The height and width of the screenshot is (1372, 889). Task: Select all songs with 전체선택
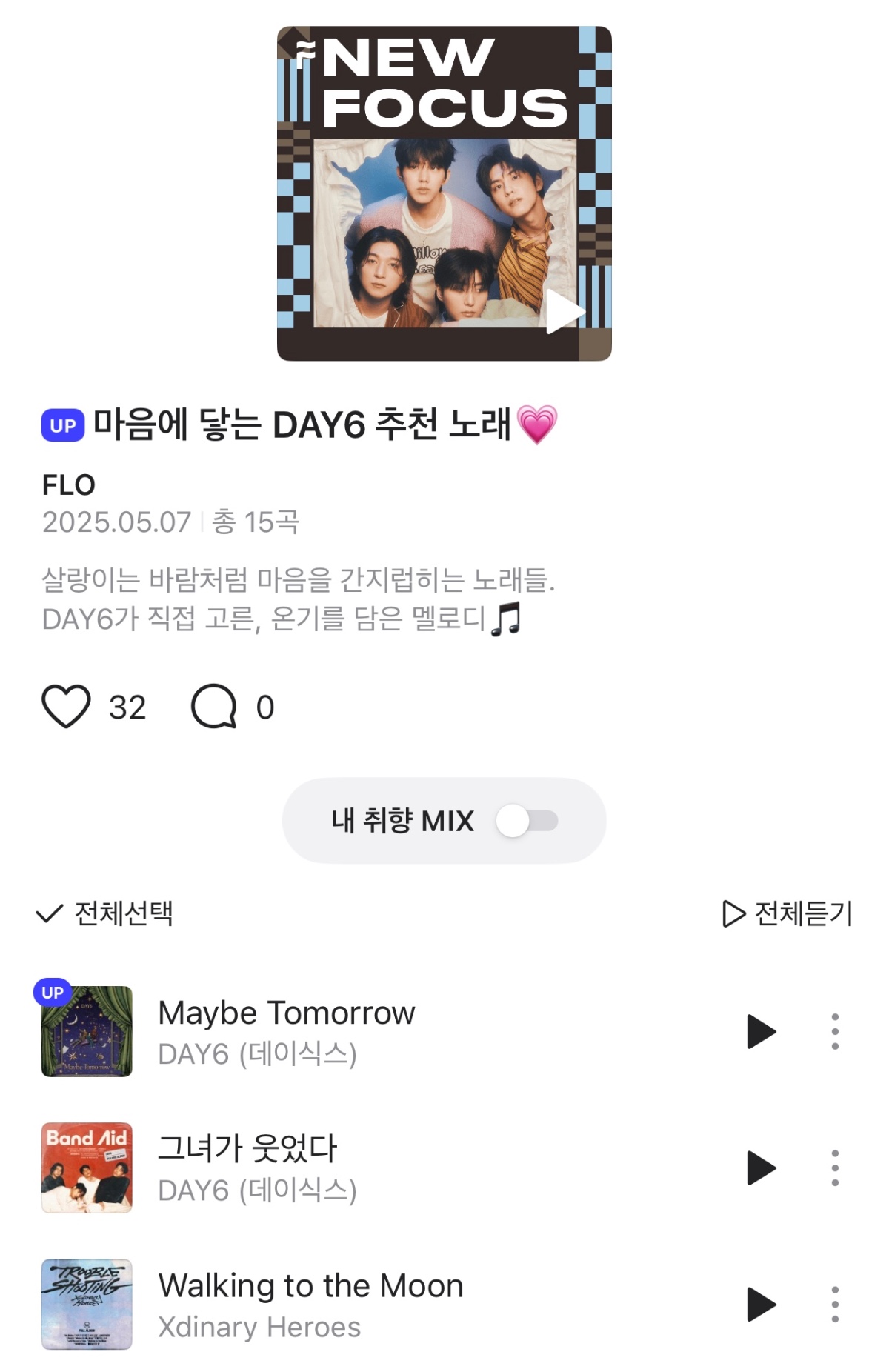105,913
